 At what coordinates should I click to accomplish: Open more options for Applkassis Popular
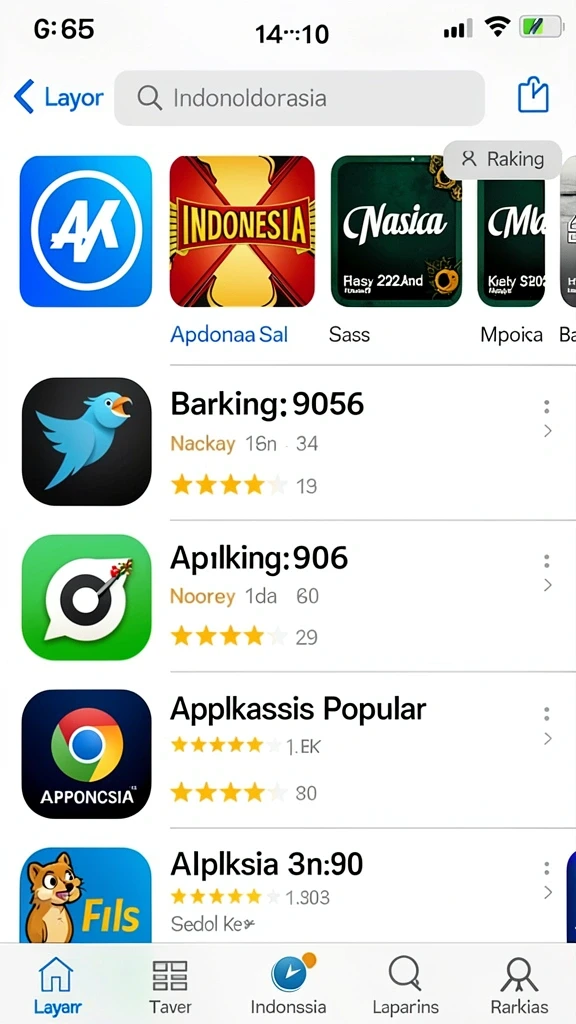[547, 714]
